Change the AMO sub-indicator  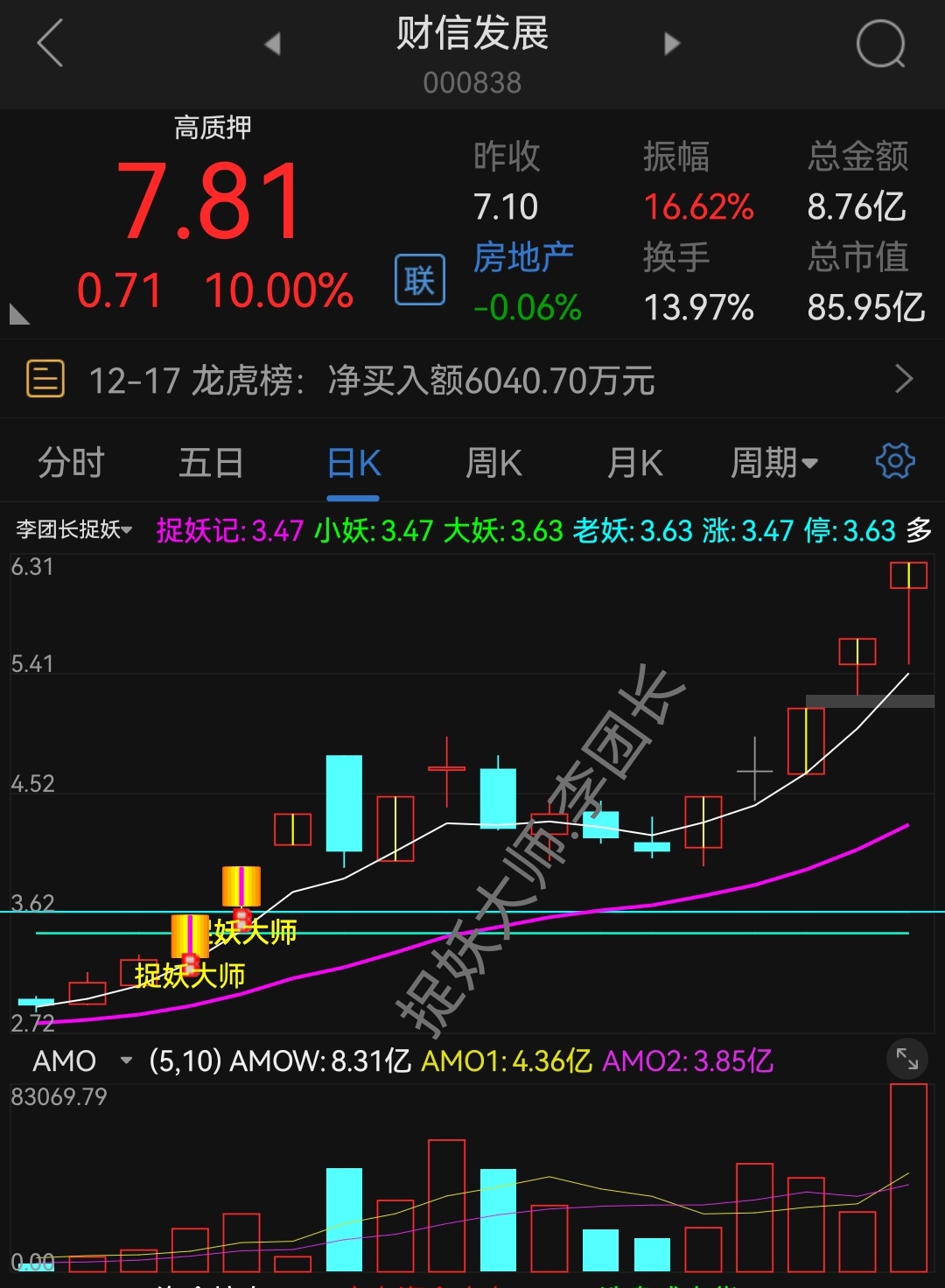(80, 1060)
